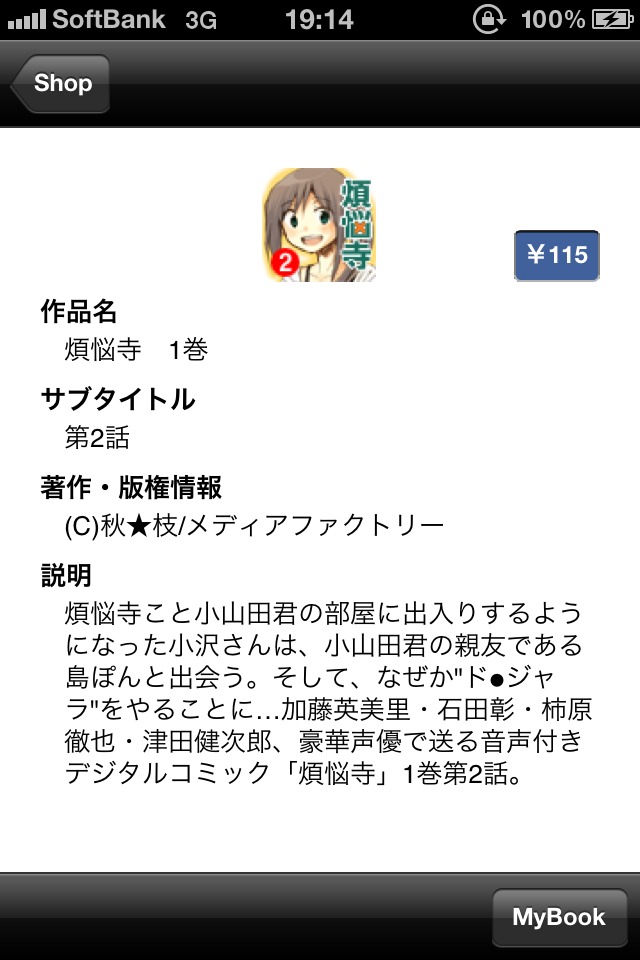The image size is (640, 960).
Task: Open the MyBook library
Action: coord(559,917)
